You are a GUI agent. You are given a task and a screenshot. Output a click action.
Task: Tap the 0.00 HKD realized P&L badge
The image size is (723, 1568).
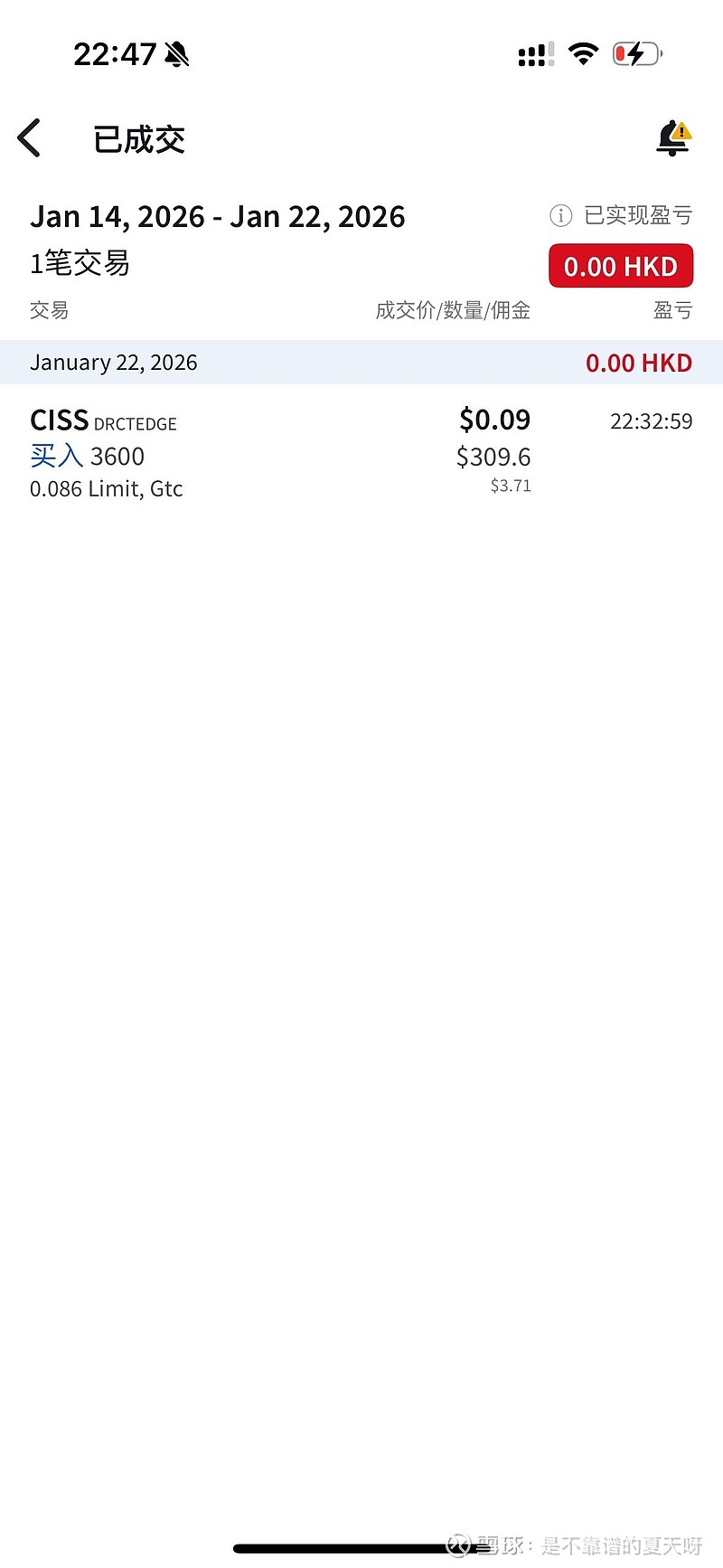point(621,267)
